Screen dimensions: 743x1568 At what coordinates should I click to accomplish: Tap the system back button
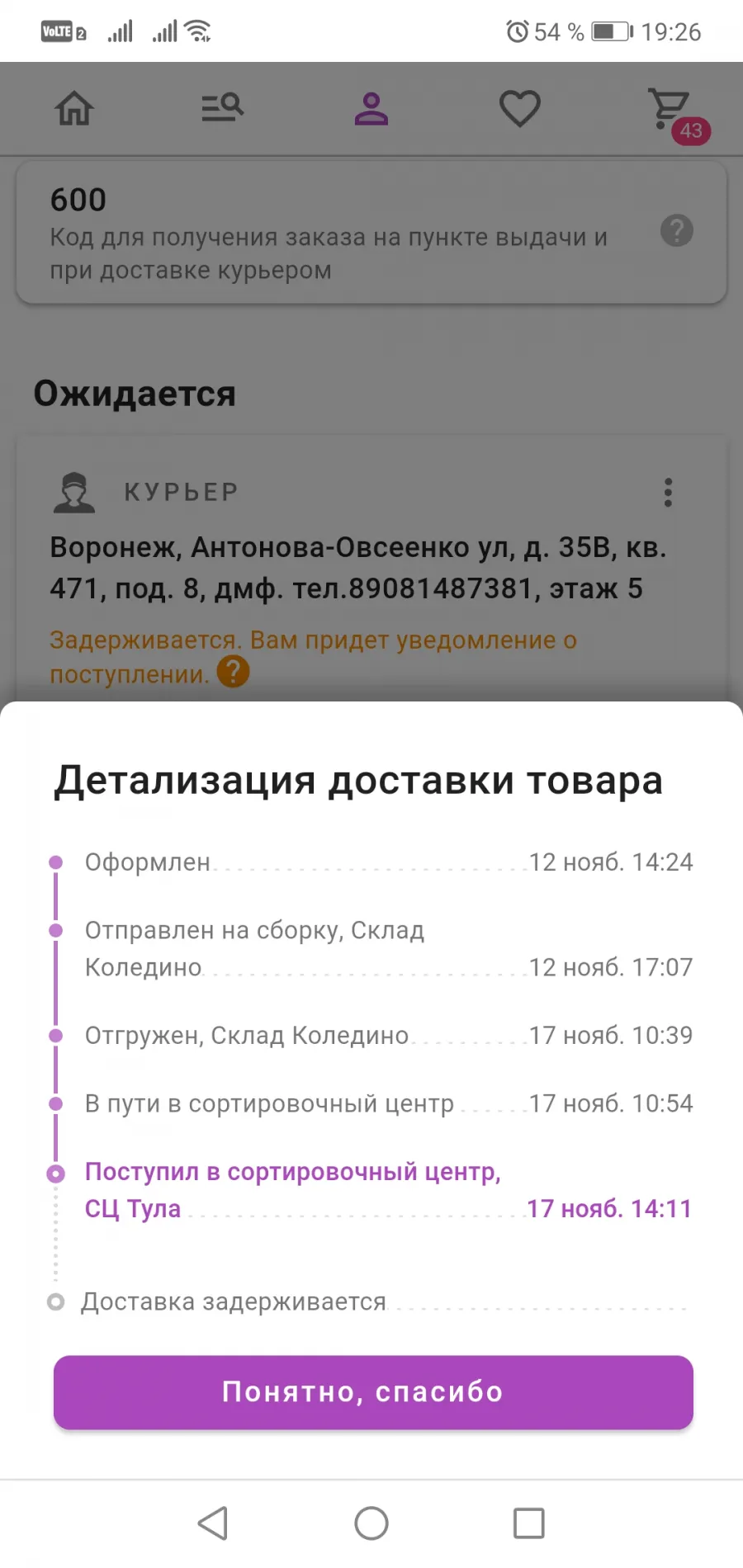(x=213, y=1523)
